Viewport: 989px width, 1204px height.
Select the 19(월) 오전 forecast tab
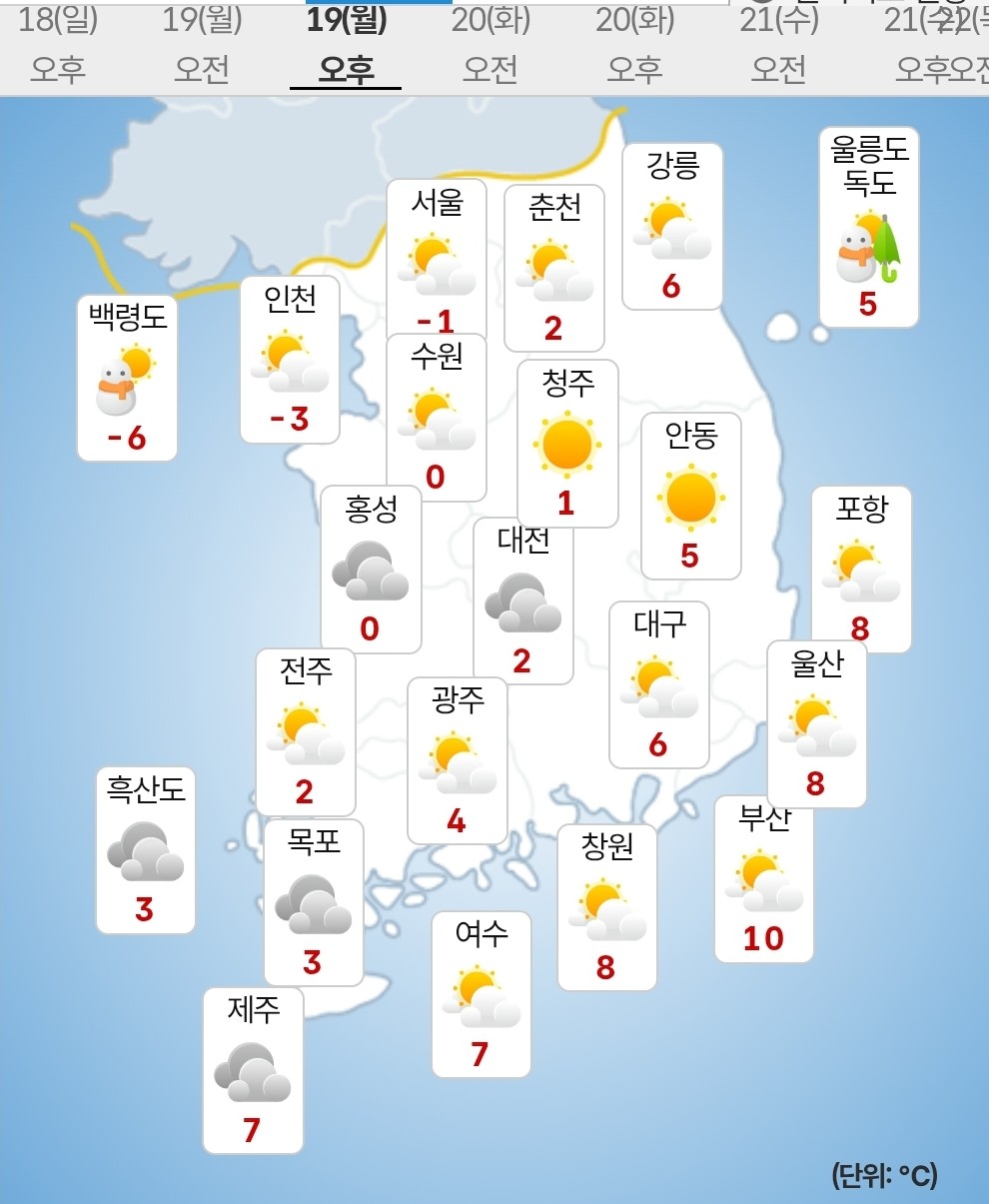tap(202, 45)
